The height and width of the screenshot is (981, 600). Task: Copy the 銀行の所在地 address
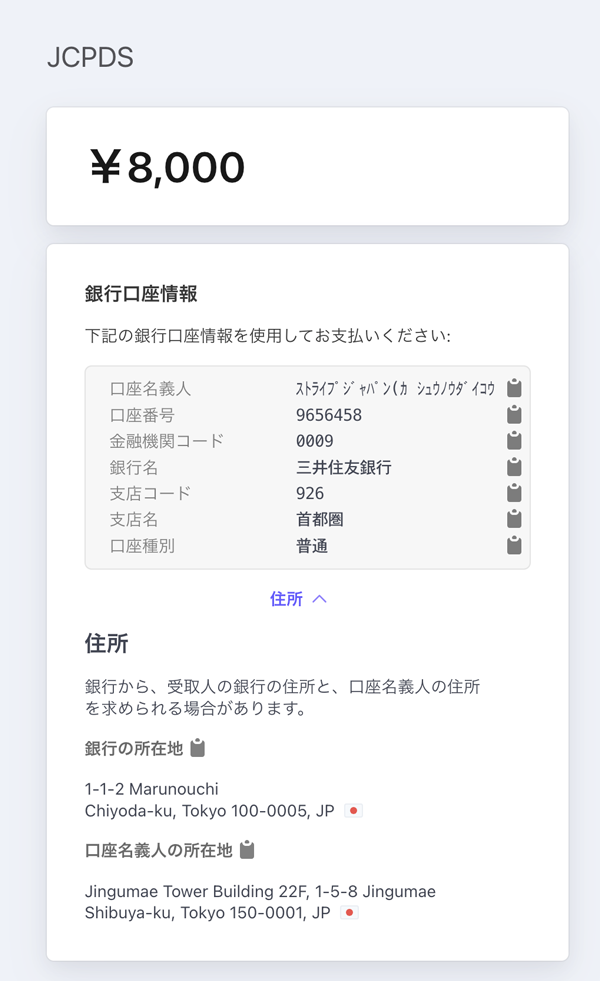tap(198, 748)
